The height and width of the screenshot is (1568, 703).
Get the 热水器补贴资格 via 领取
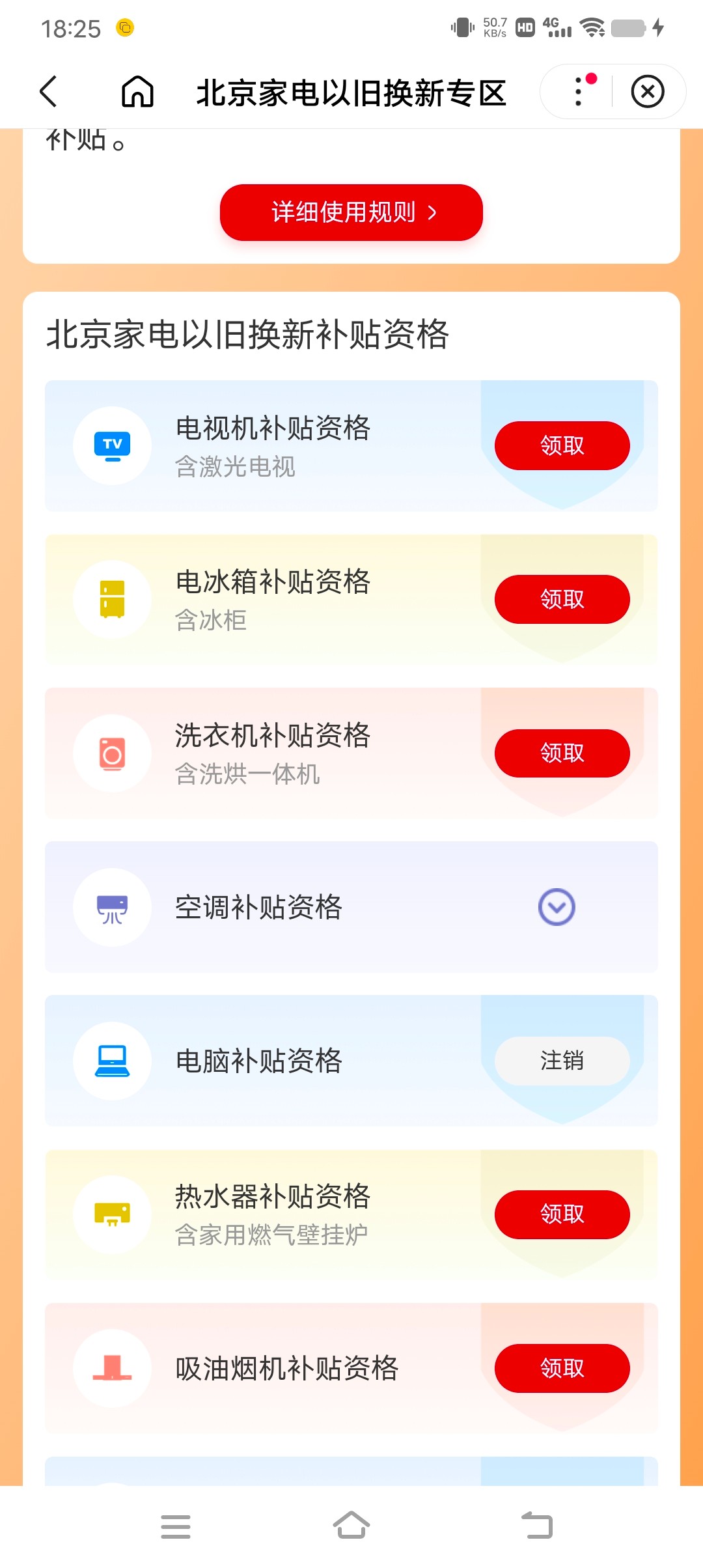(x=562, y=1214)
